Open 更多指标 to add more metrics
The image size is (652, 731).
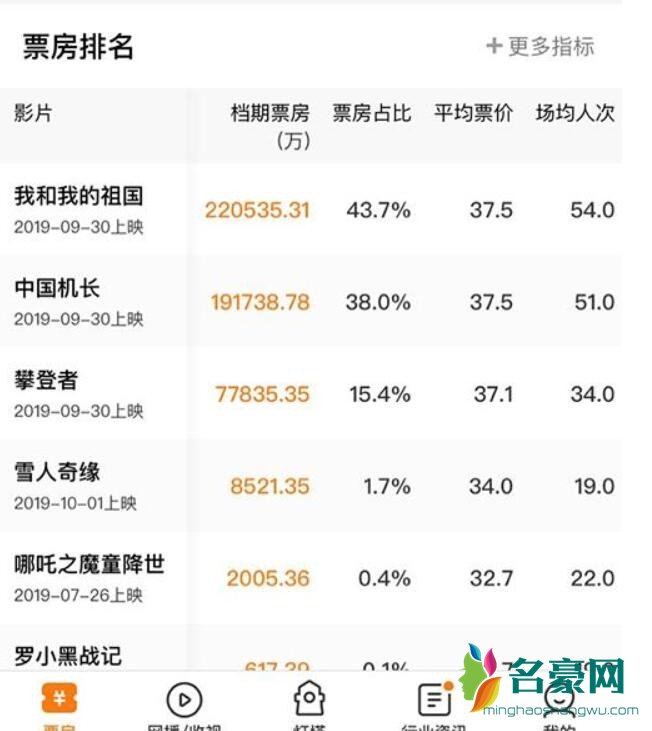[x=540, y=46]
